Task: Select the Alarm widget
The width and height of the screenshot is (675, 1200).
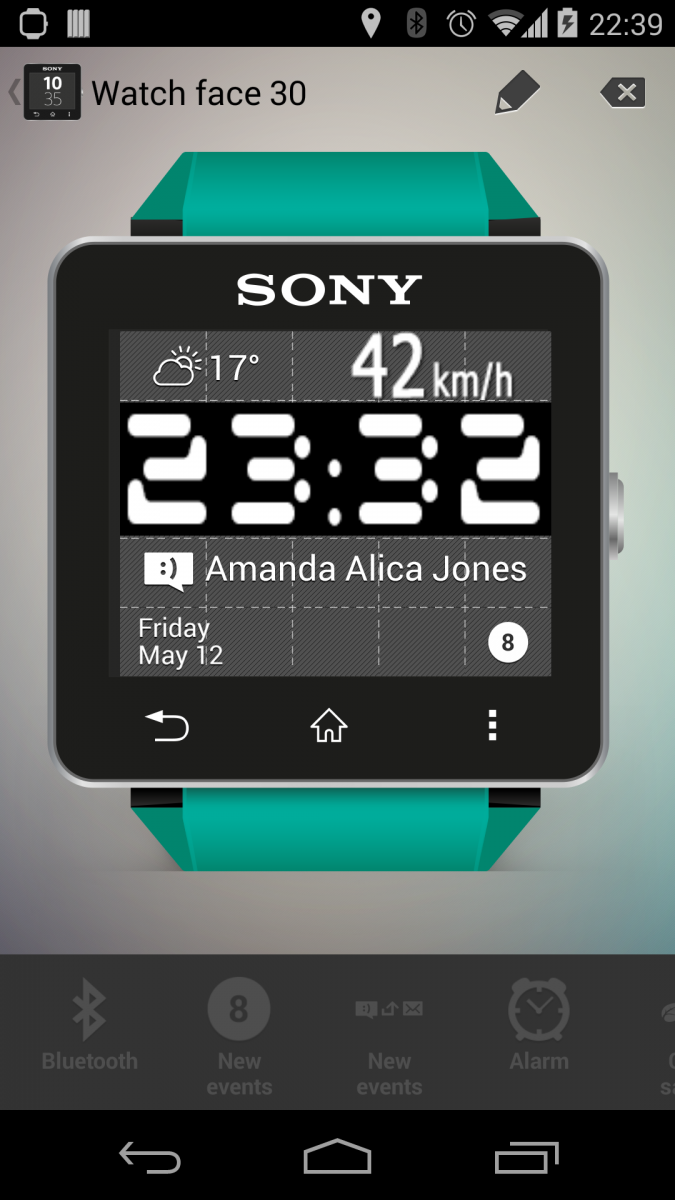Action: point(539,1025)
